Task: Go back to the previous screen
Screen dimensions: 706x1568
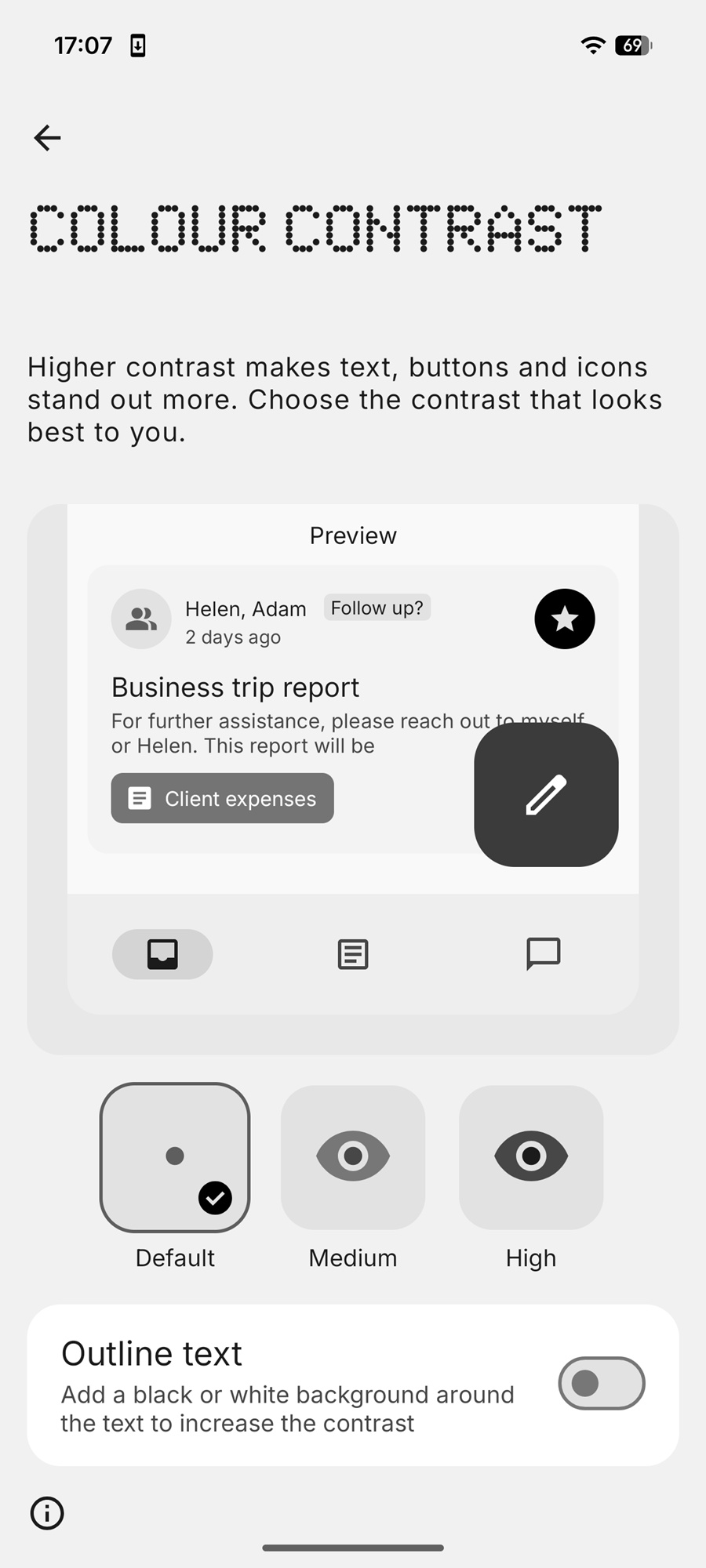Action: click(47, 138)
